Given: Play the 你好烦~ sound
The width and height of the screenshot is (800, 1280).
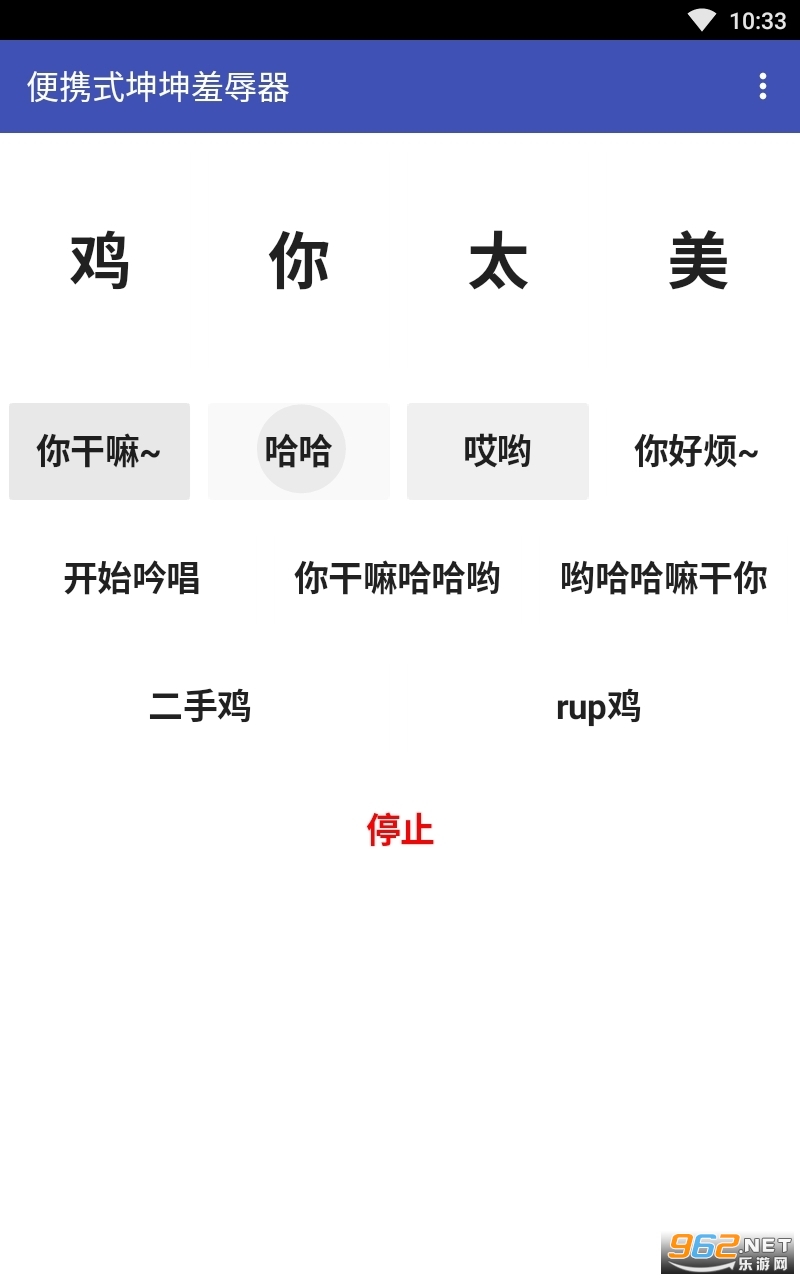Looking at the screenshot, I should pos(697,451).
